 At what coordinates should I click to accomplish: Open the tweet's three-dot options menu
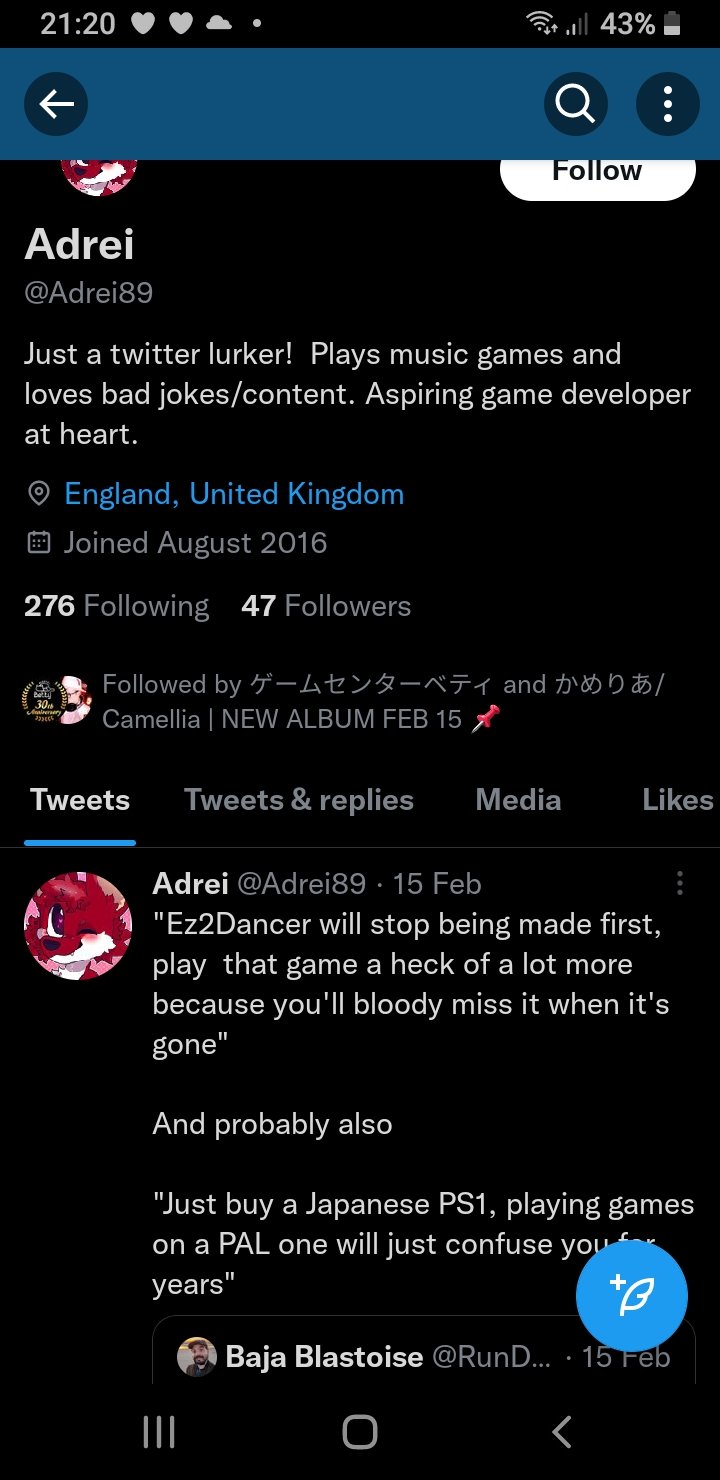[x=680, y=883]
